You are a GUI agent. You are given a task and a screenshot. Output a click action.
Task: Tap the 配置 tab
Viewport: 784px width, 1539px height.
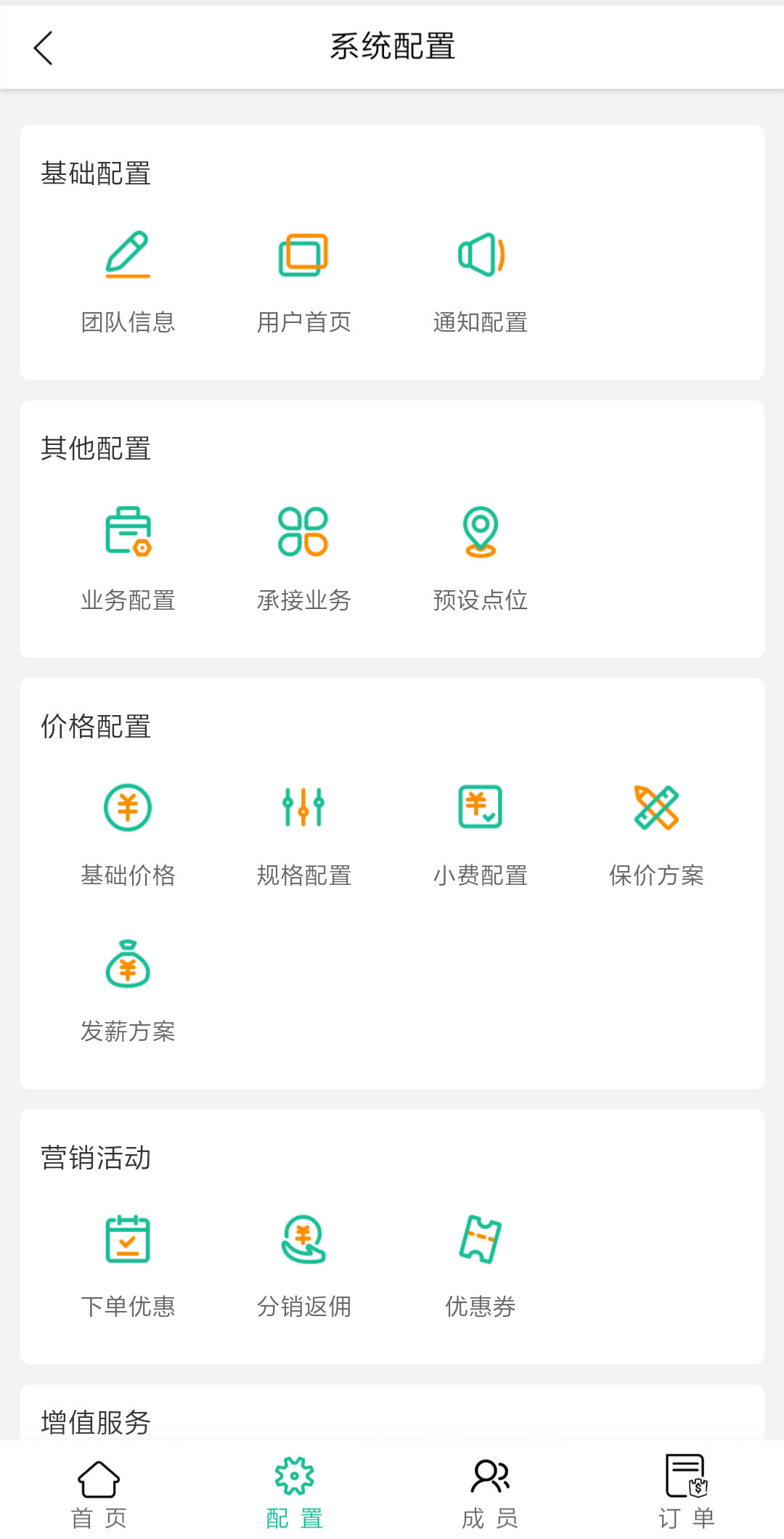[x=294, y=1491]
